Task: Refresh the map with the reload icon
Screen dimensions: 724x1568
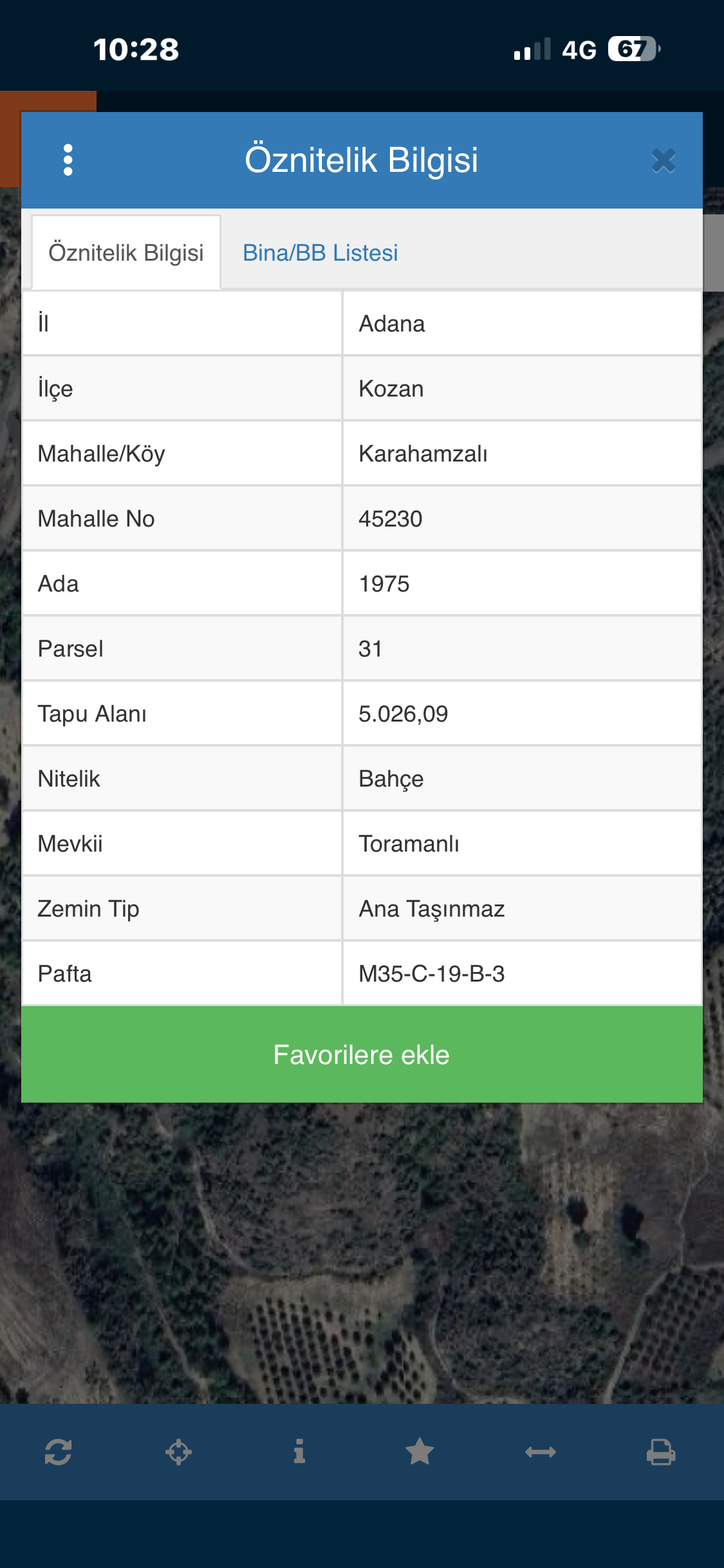Action: tap(58, 1452)
